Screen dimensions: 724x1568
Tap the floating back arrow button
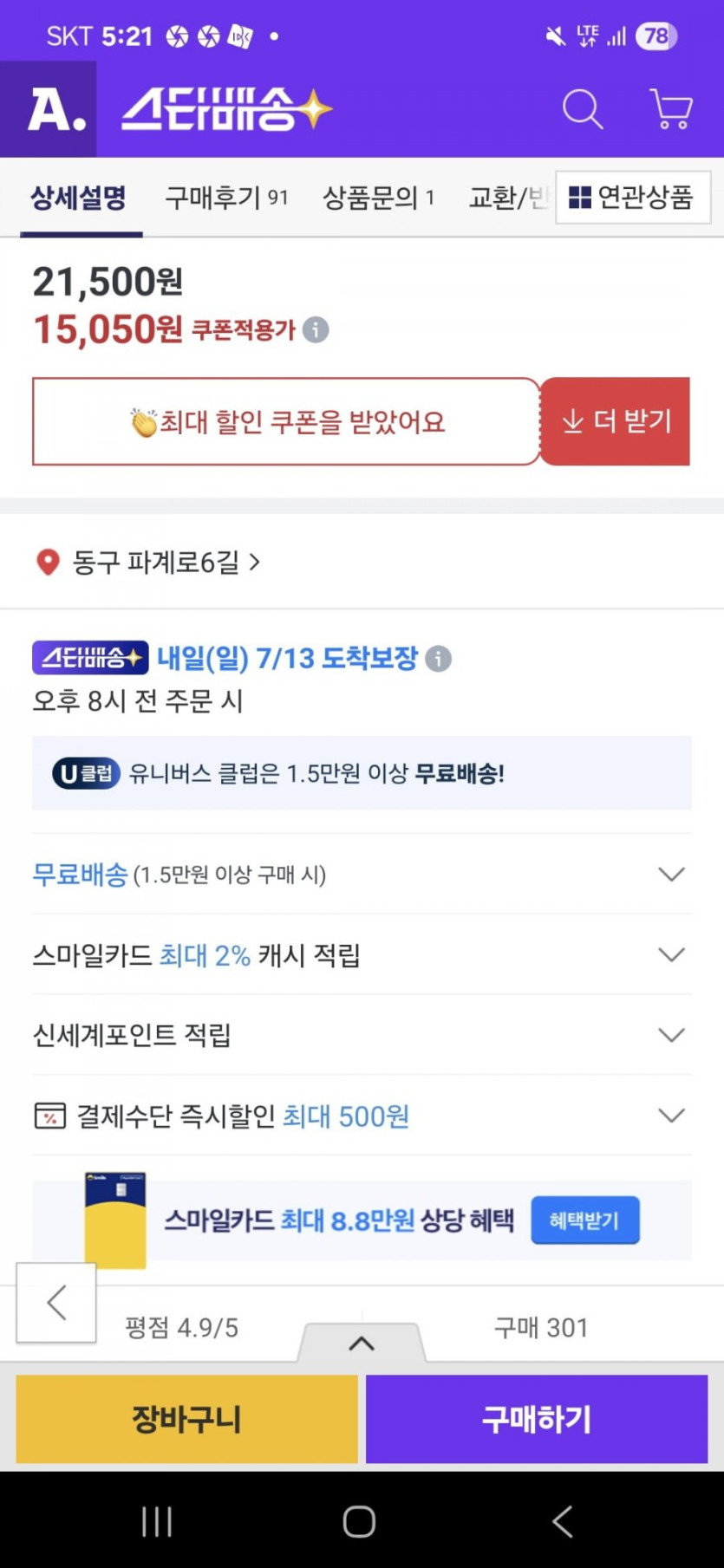pos(56,1302)
